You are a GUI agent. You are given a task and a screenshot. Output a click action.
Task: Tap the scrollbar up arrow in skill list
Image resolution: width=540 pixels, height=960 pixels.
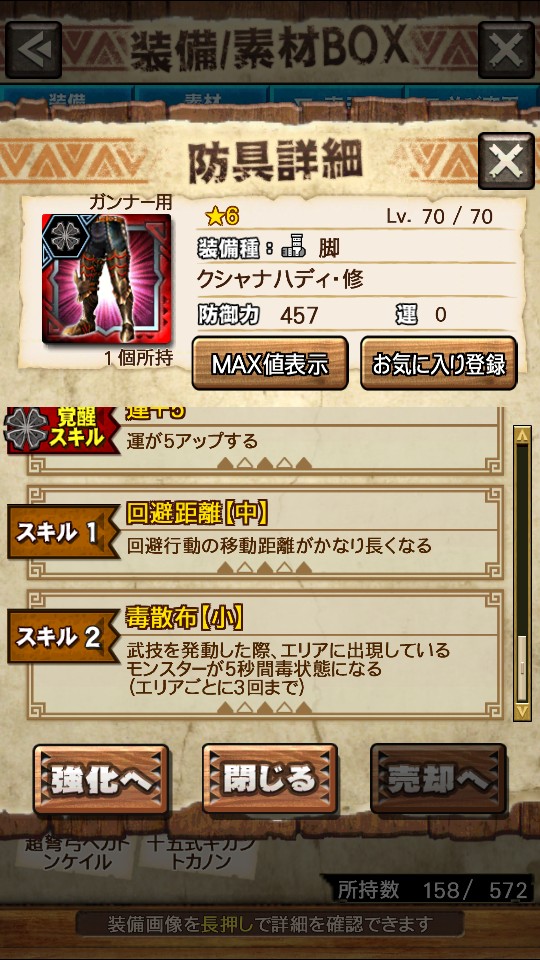coord(522,435)
